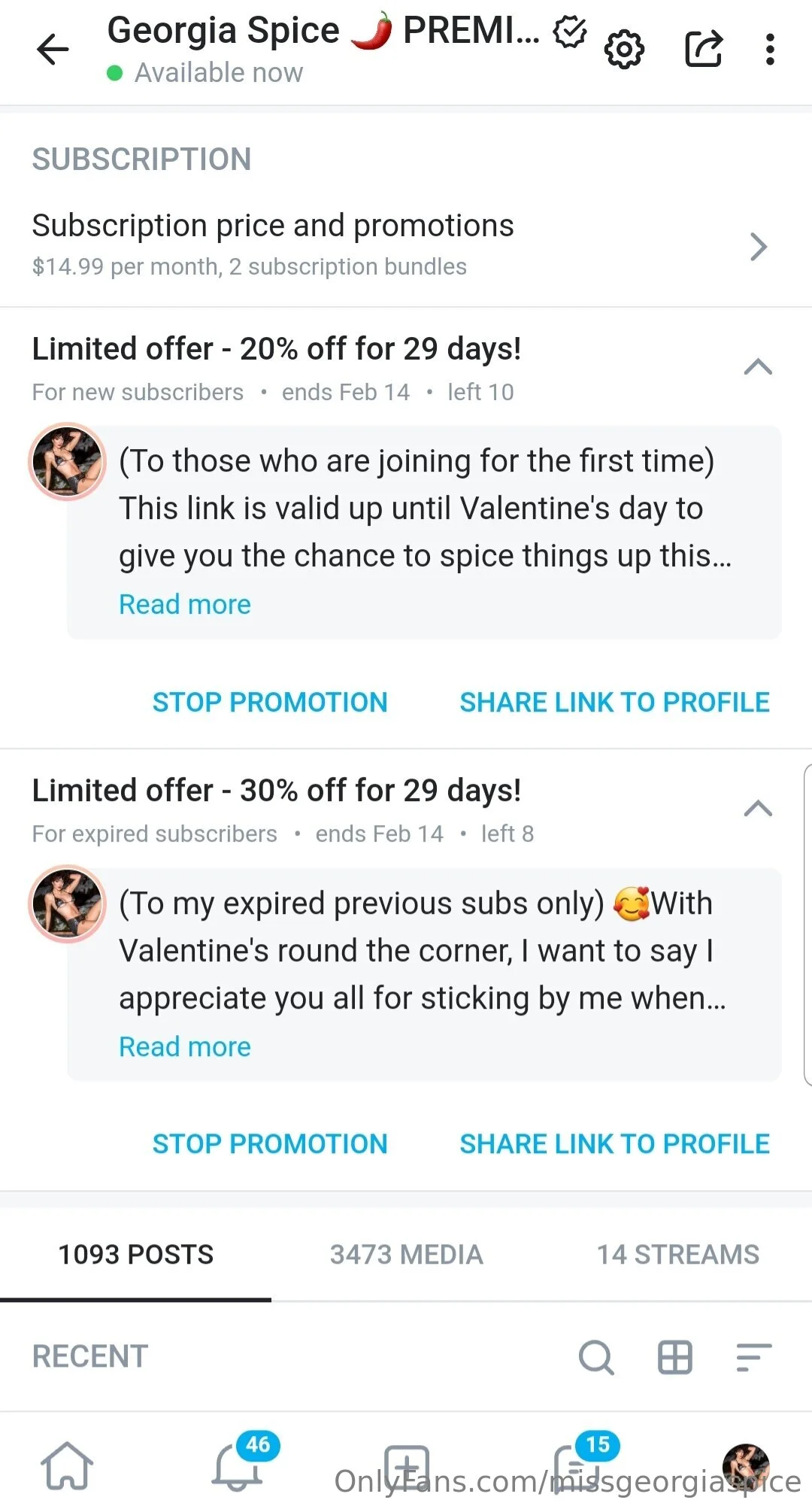Share the profile via share icon
The width and height of the screenshot is (812, 1509).
704,50
